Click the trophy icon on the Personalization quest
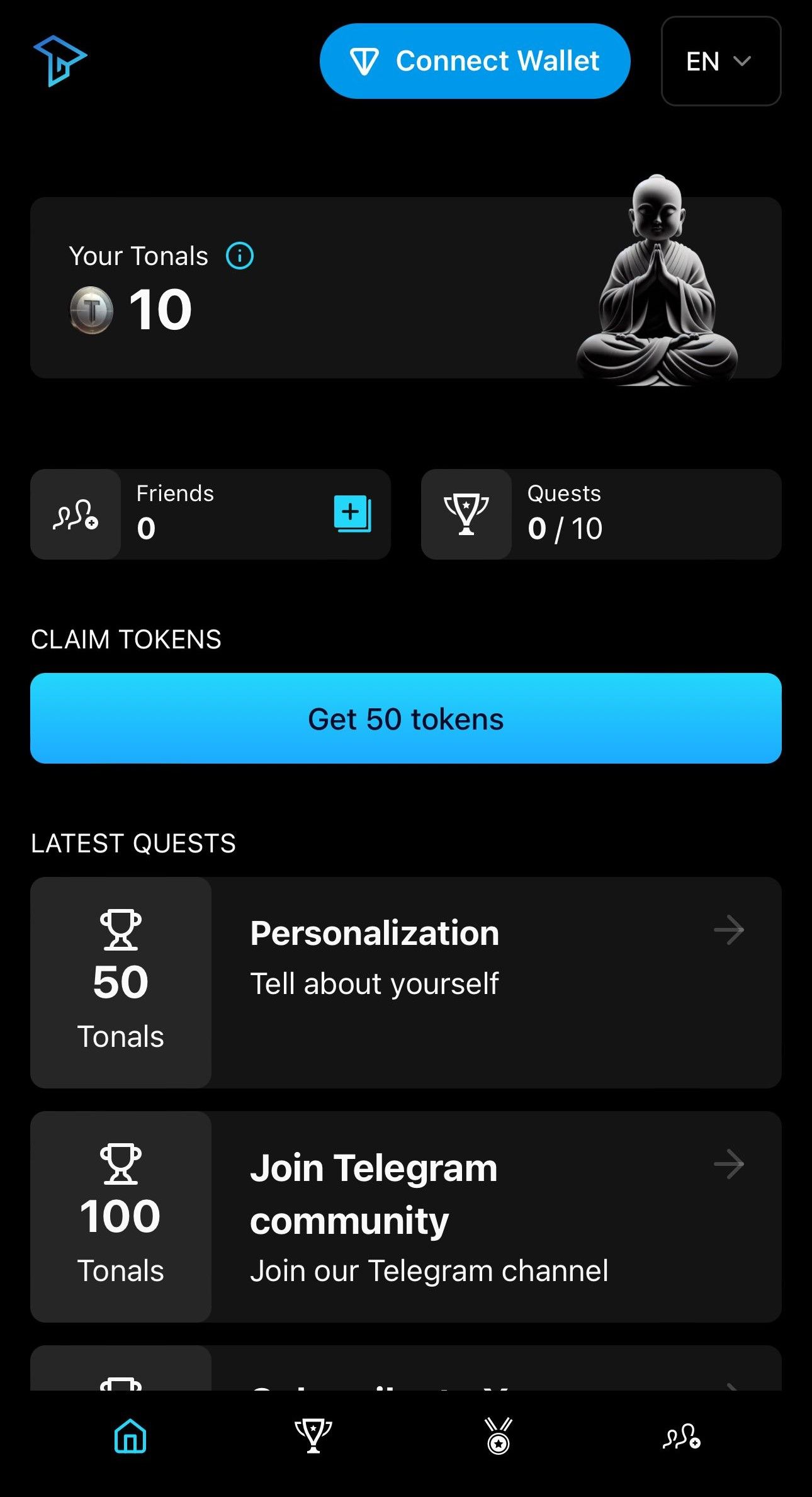The height and width of the screenshot is (1497, 812). [x=121, y=930]
